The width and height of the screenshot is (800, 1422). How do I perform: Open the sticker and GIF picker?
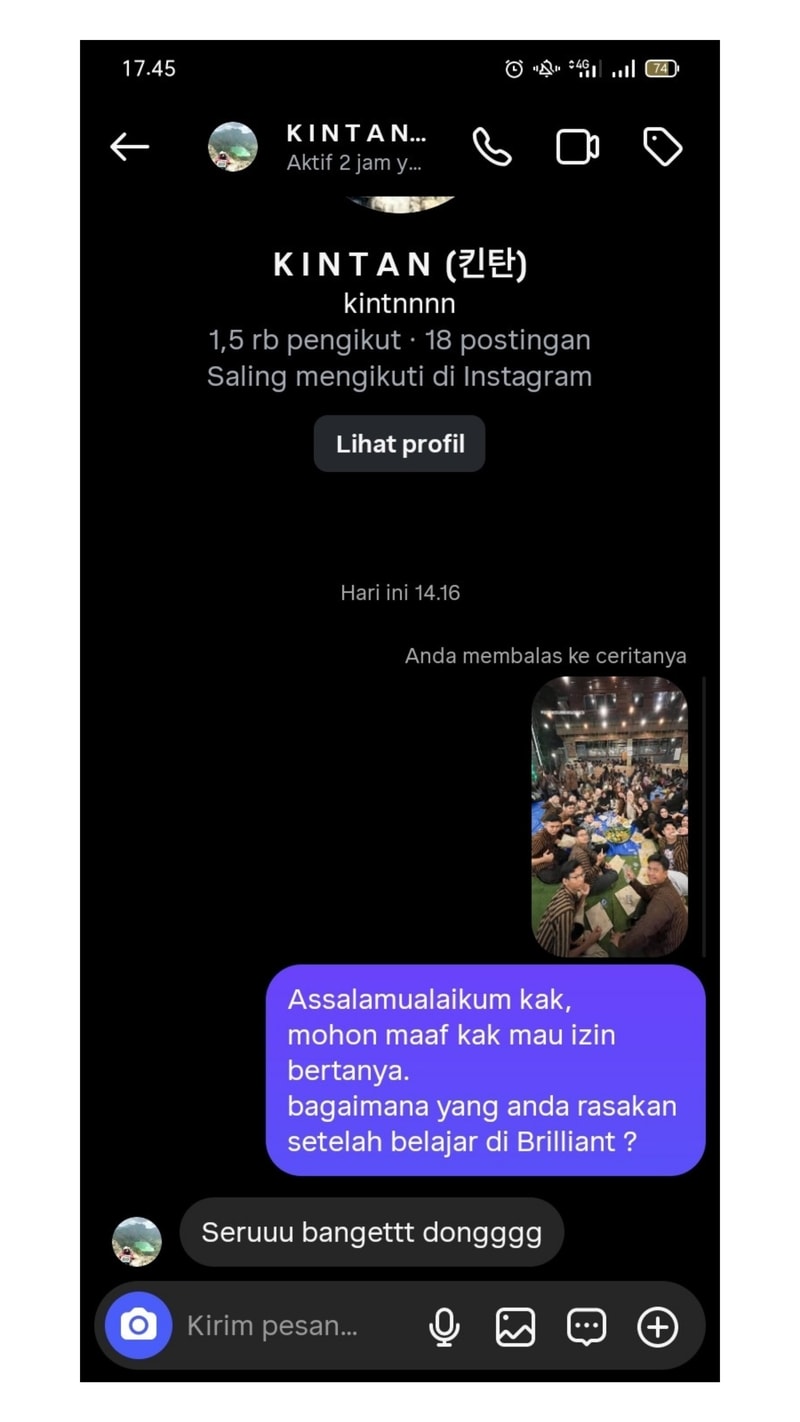point(586,1326)
